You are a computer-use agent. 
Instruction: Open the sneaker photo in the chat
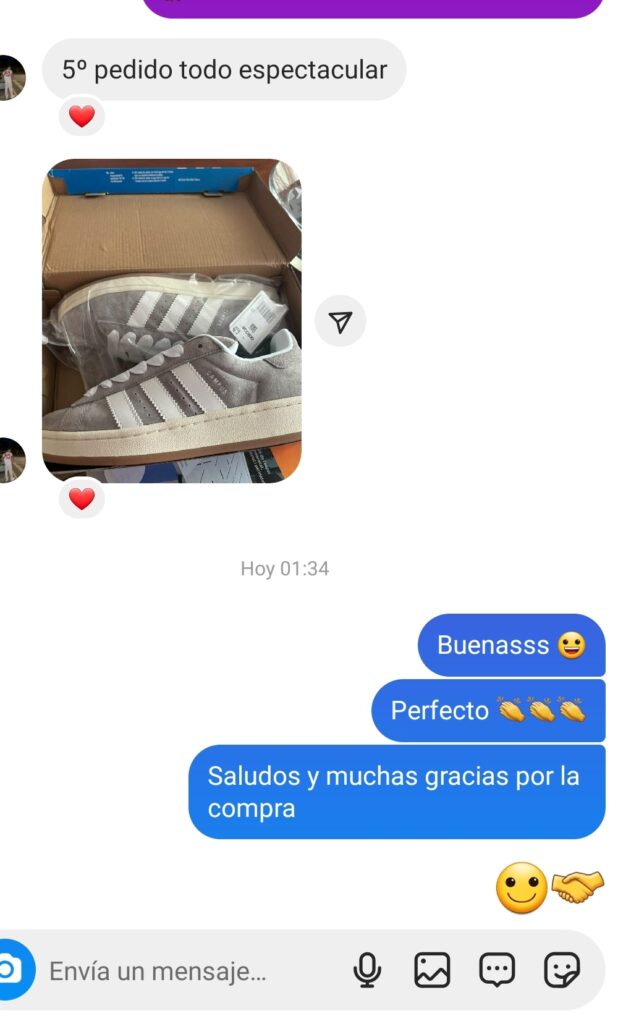(x=171, y=321)
